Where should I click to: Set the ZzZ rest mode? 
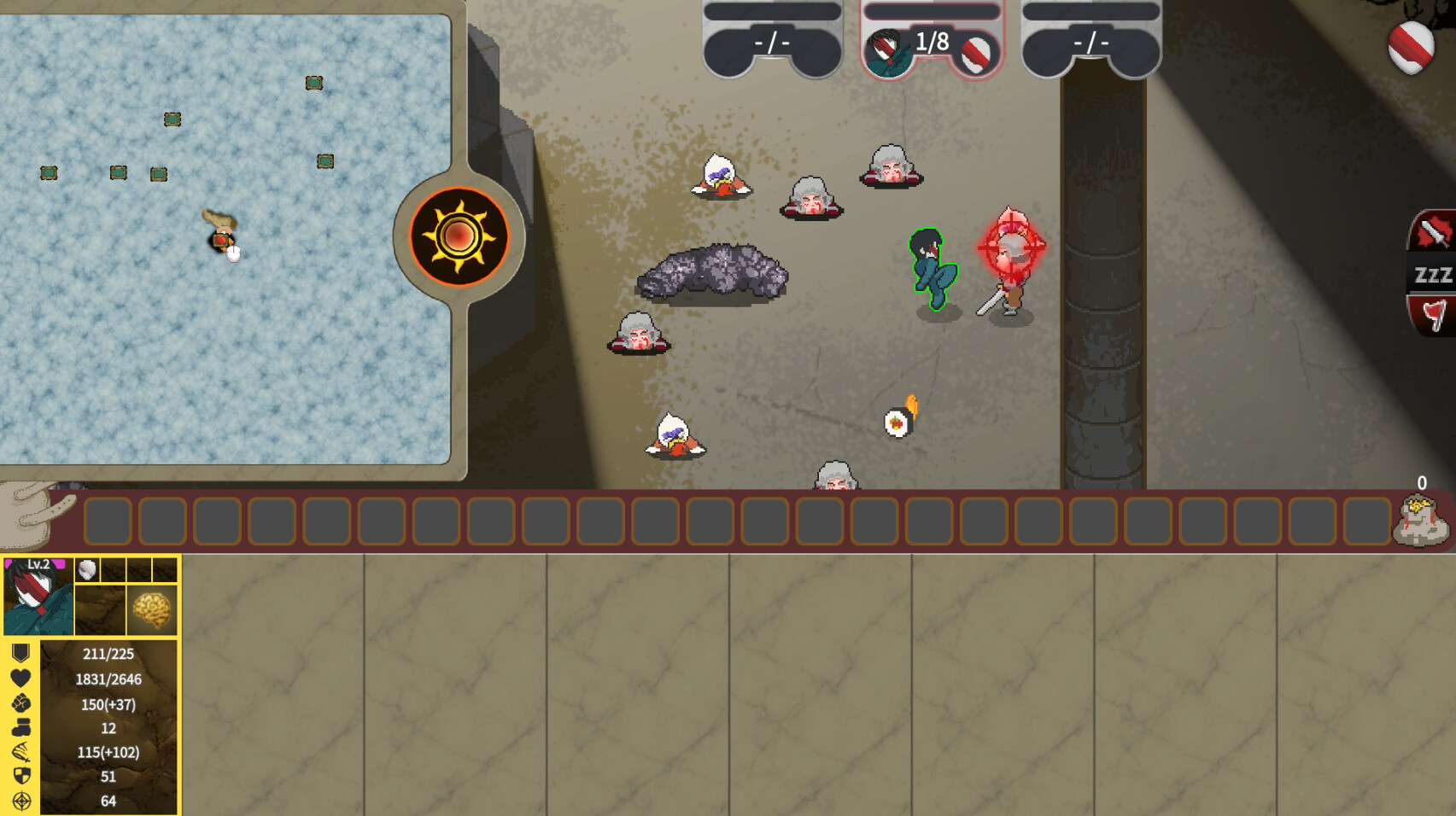point(1433,275)
